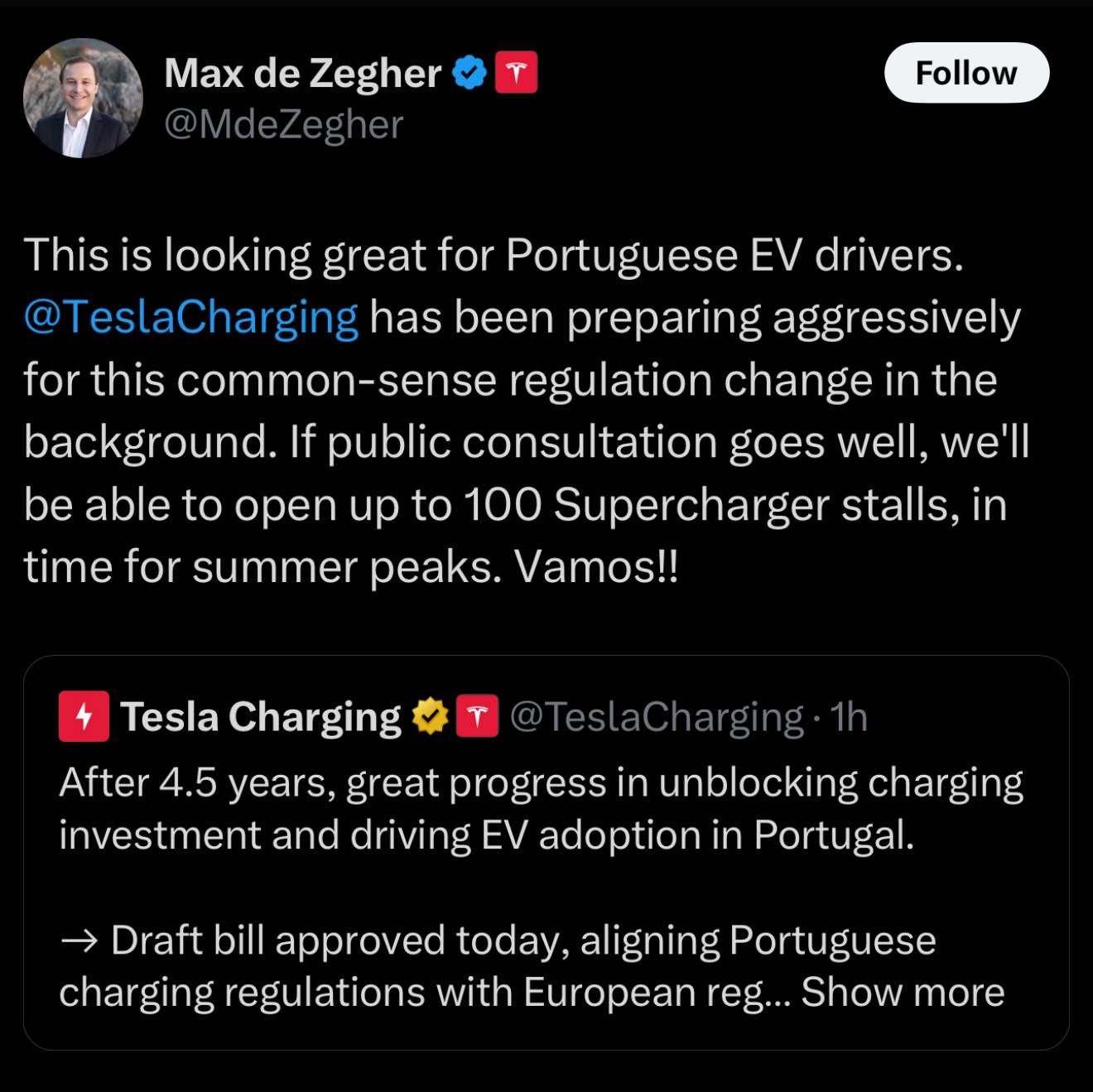Follow Max de Zegher
Image resolution: width=1093 pixels, height=1092 pixels.
[x=965, y=73]
